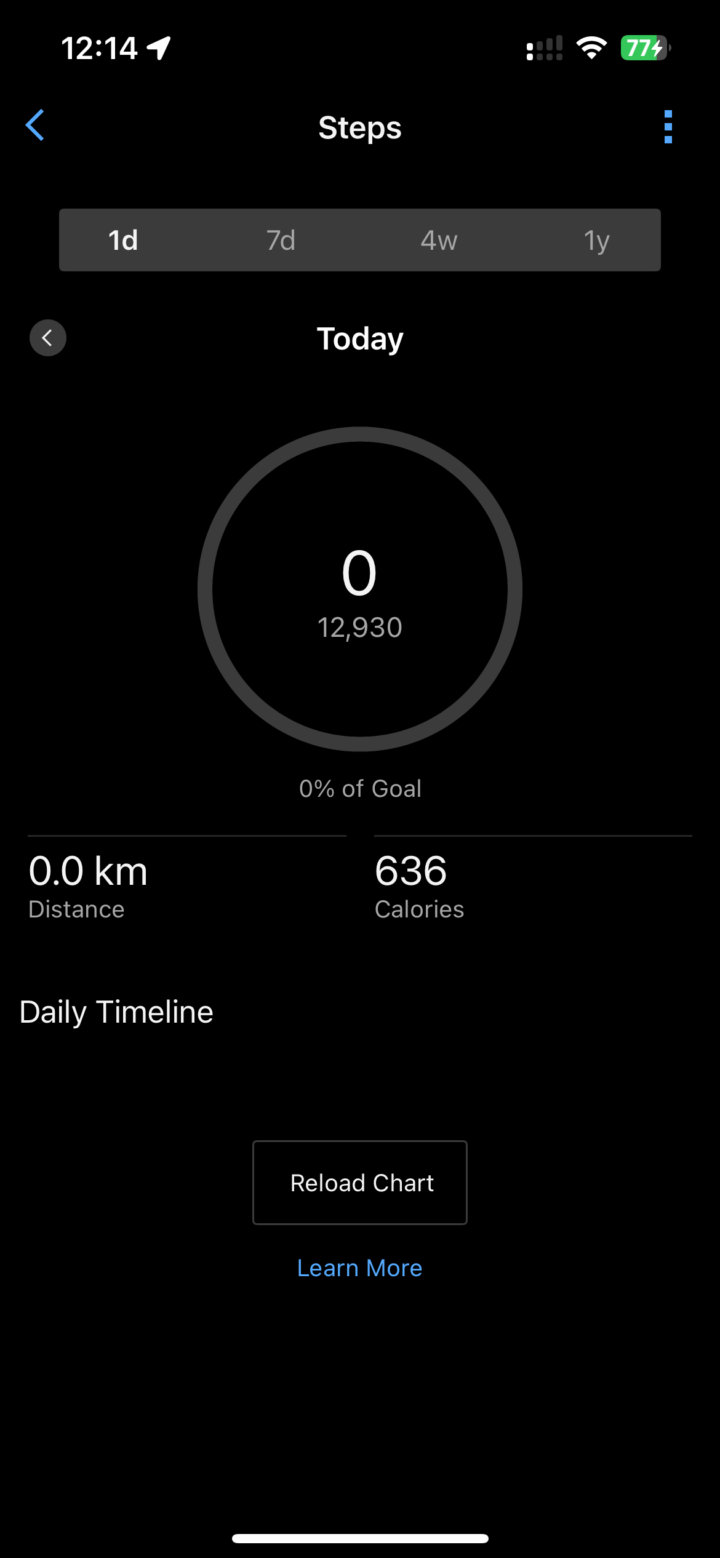Open the Learn More link
Screen dimensions: 720x1558
pyautogui.click(x=360, y=1268)
